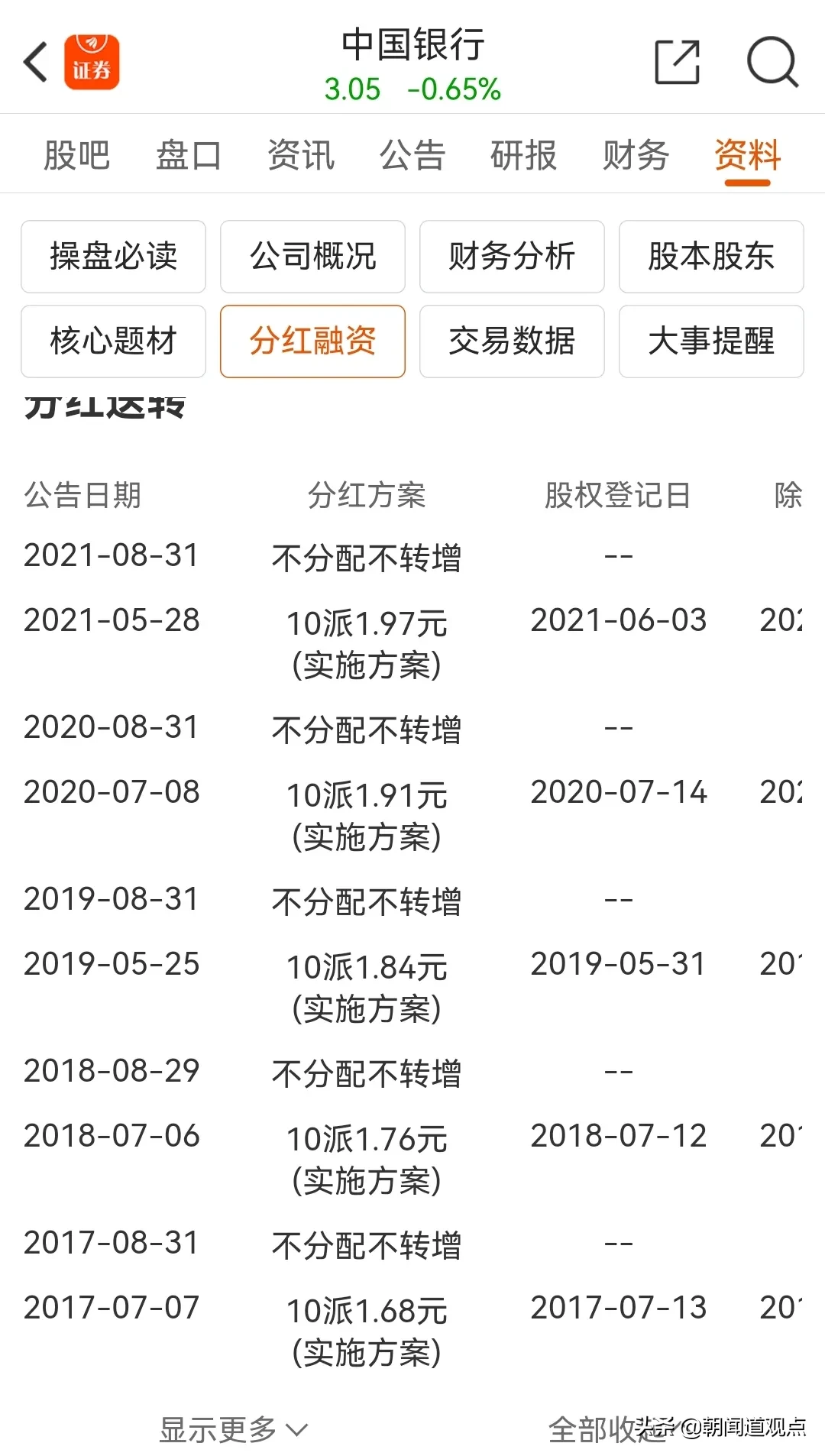The height and width of the screenshot is (1456, 825).
Task: View the 公告 tab
Action: 412,155
